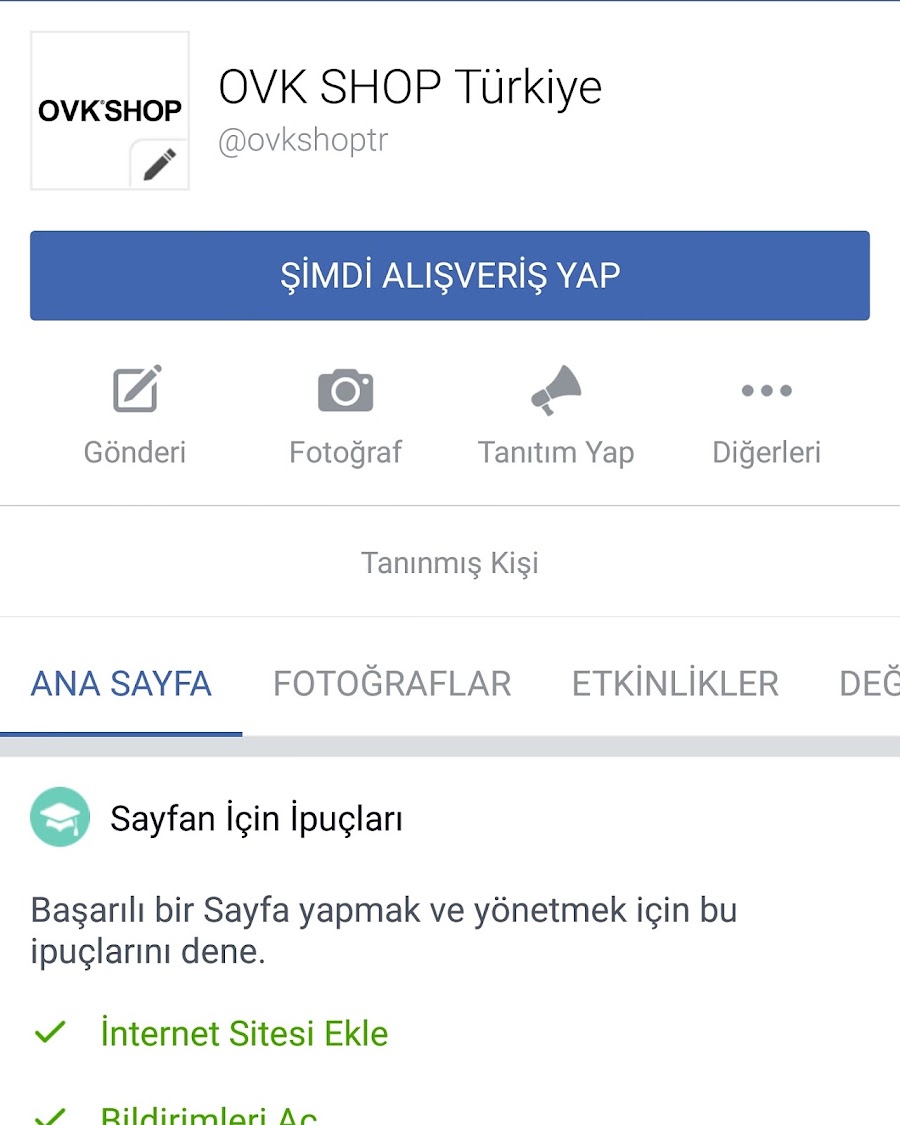Screen dimensions: 900x1125
Task: Select the ANA SAYFA tab
Action: [121, 684]
